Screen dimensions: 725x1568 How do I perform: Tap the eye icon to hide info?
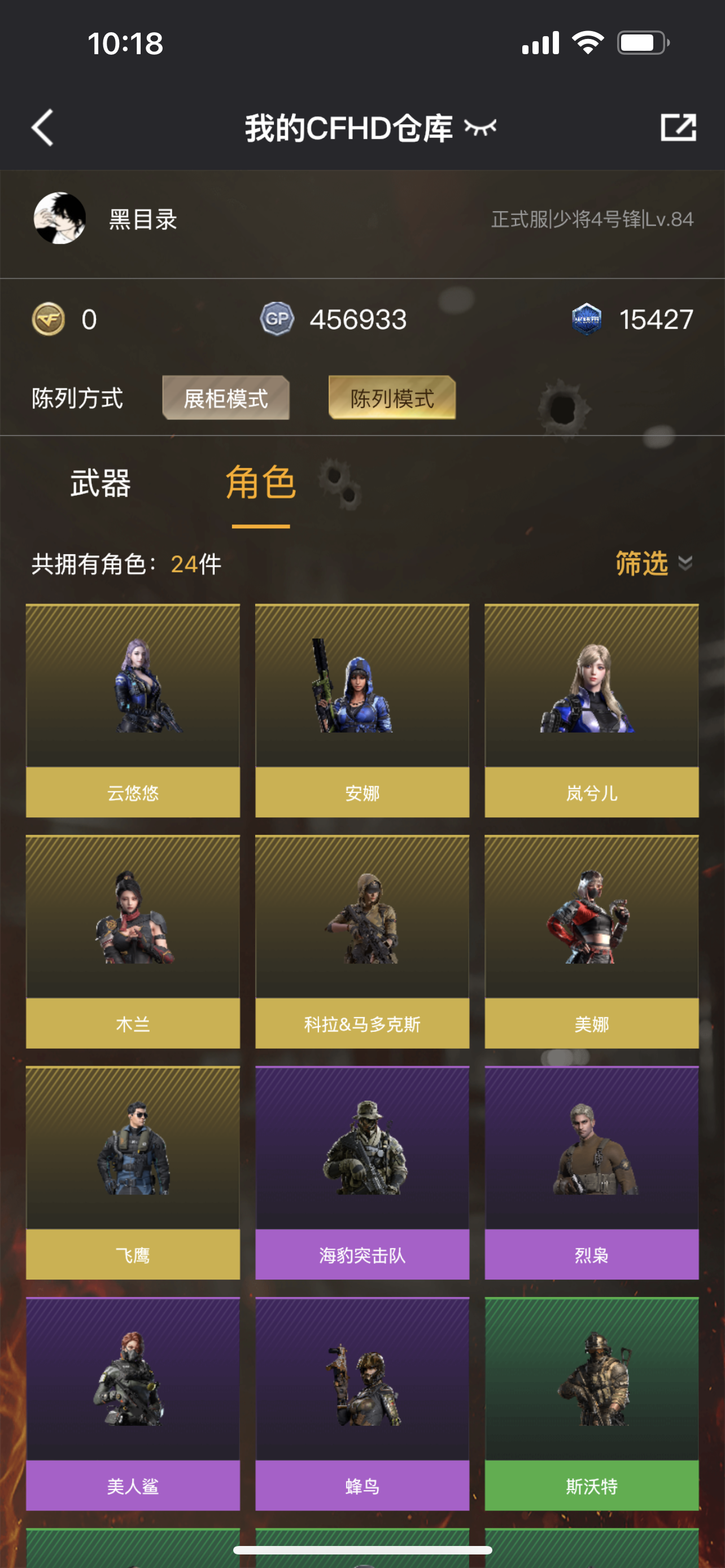point(481,128)
